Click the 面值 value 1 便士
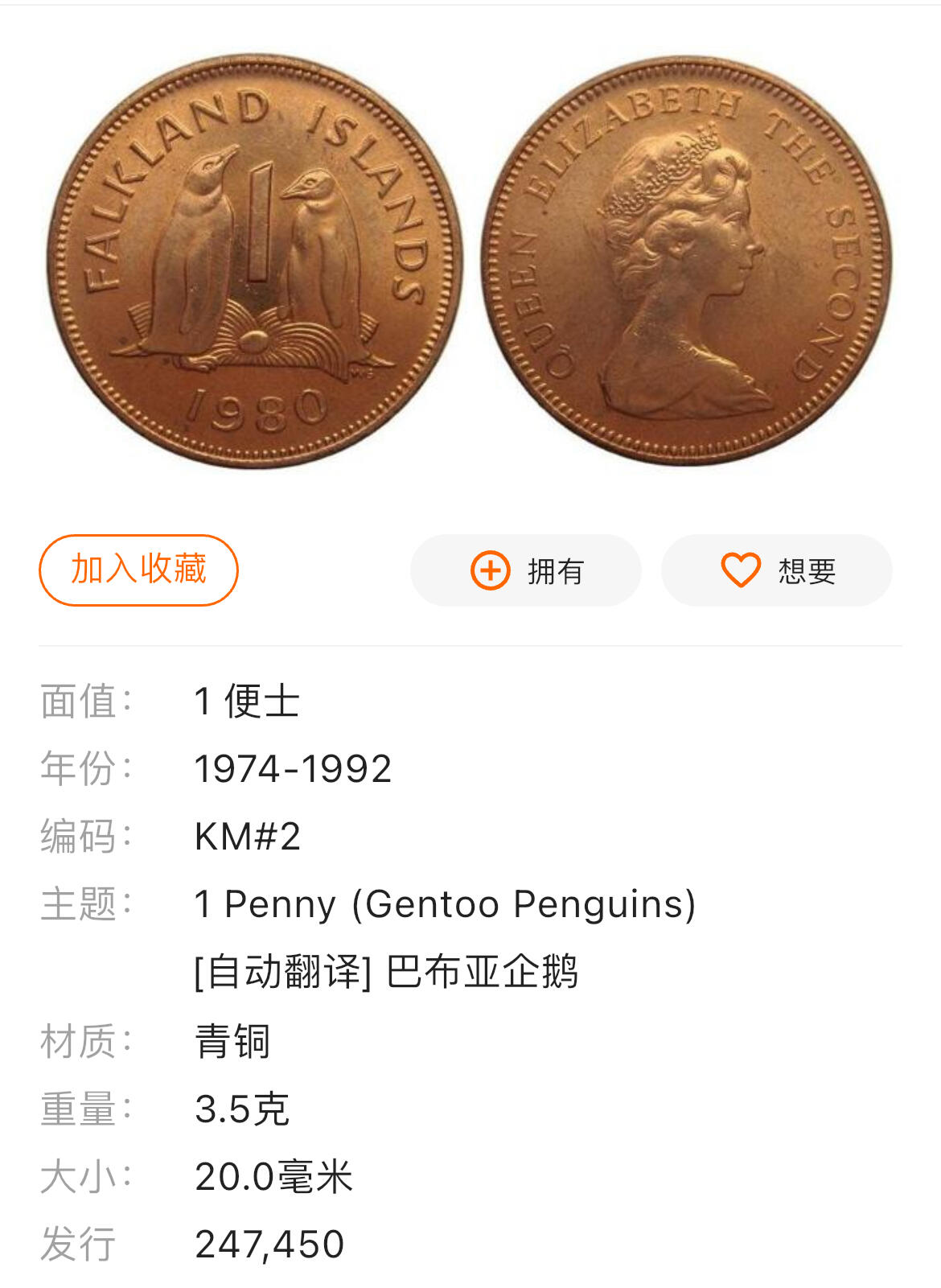Image resolution: width=941 pixels, height=1288 pixels. [244, 702]
